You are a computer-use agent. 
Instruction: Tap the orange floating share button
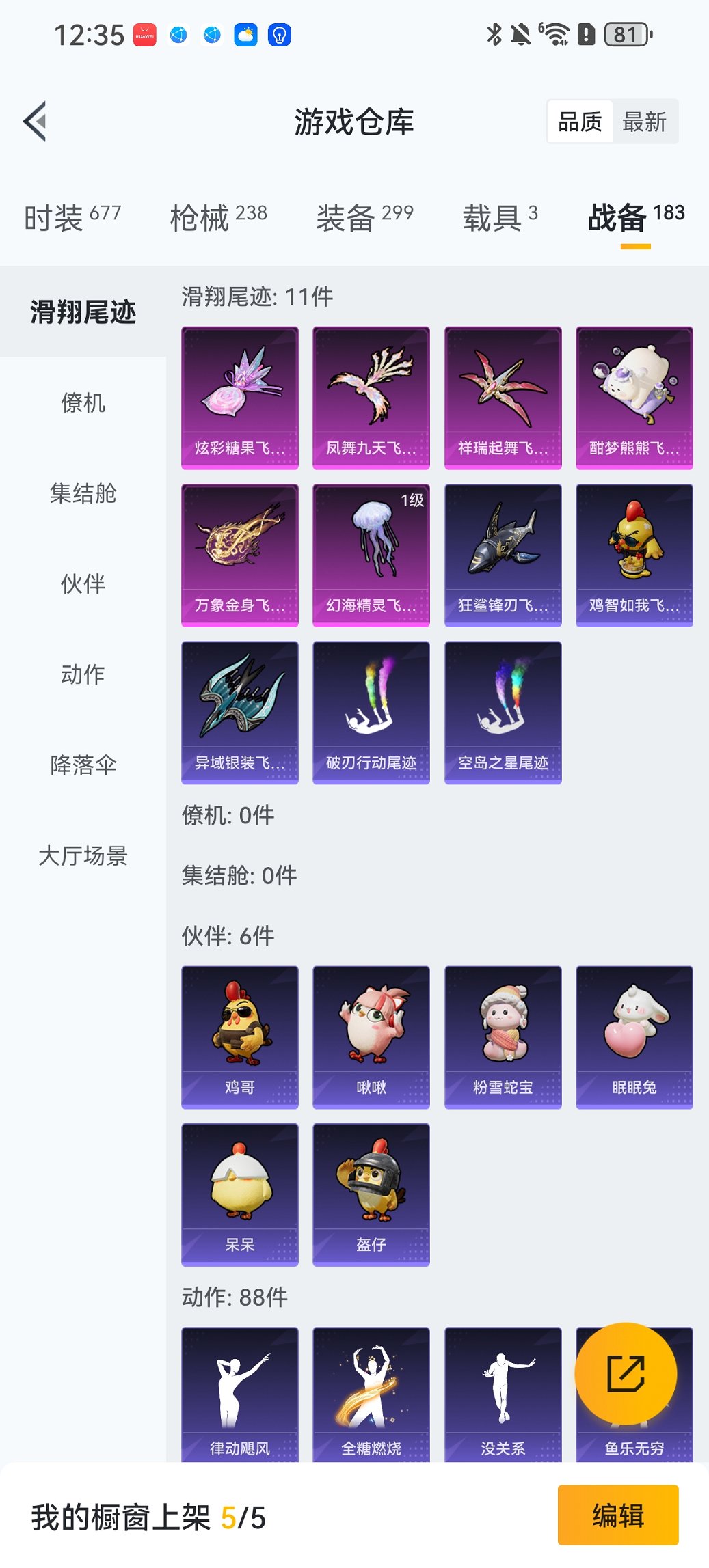626,1373
